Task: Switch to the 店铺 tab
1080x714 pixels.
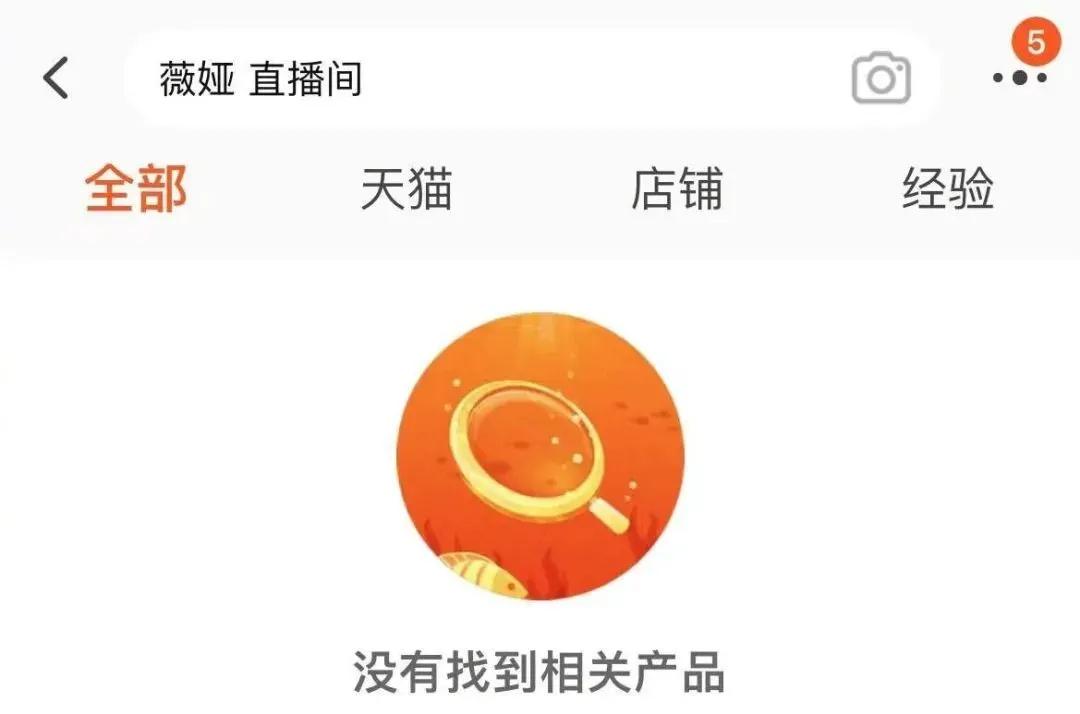Action: coord(677,189)
